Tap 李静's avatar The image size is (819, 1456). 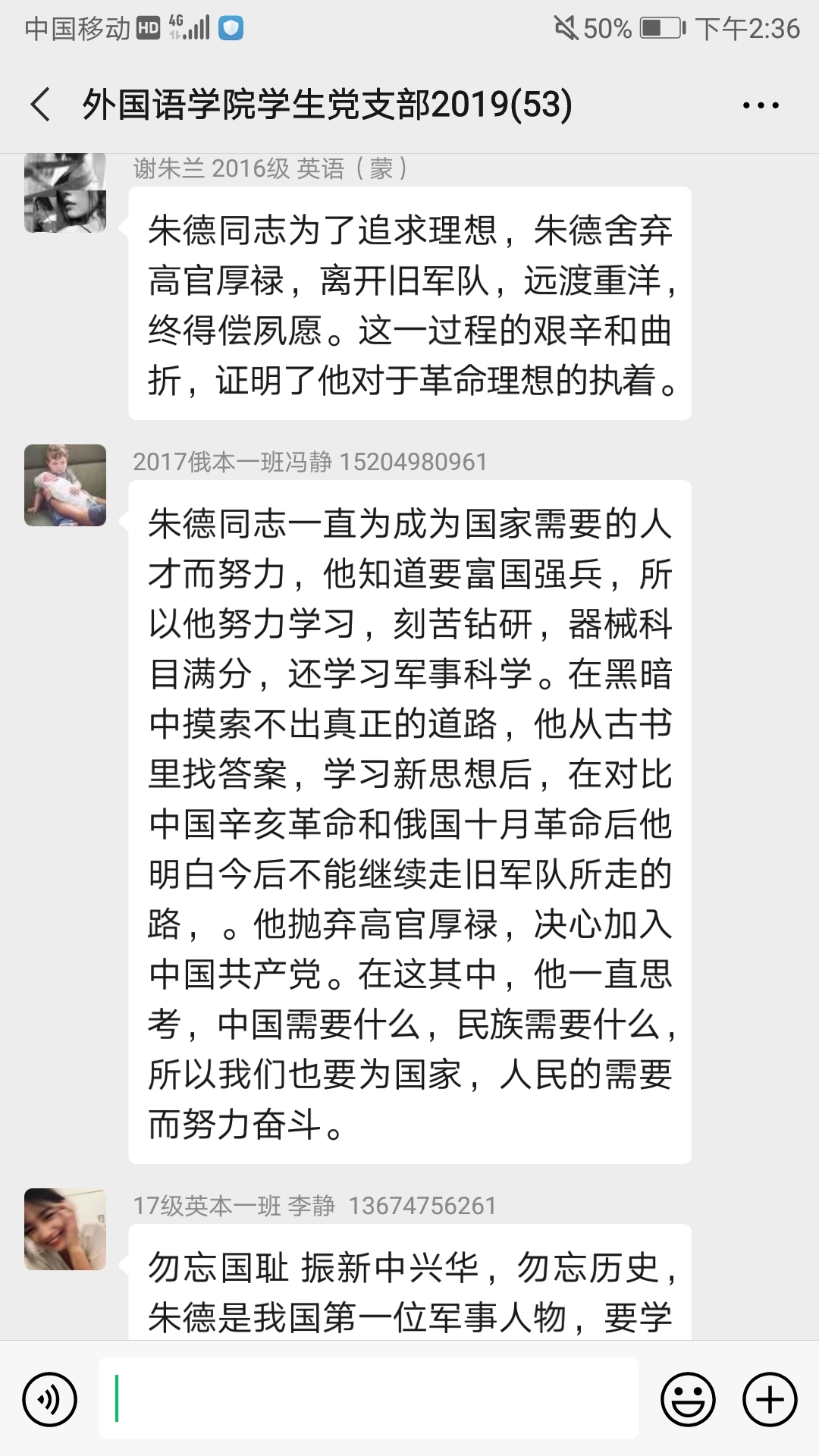65,1229
